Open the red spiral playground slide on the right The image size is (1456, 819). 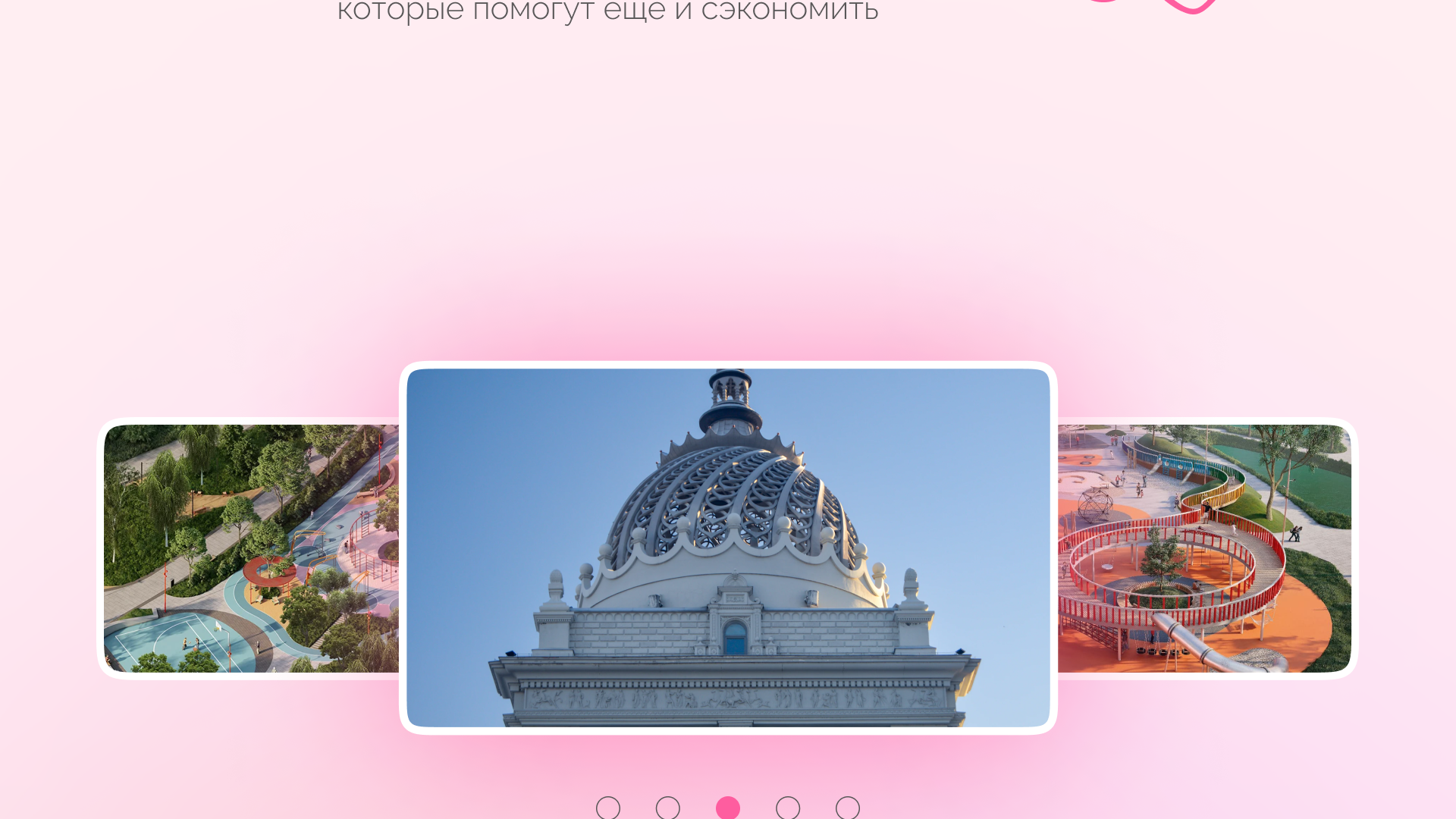tap(1207, 548)
